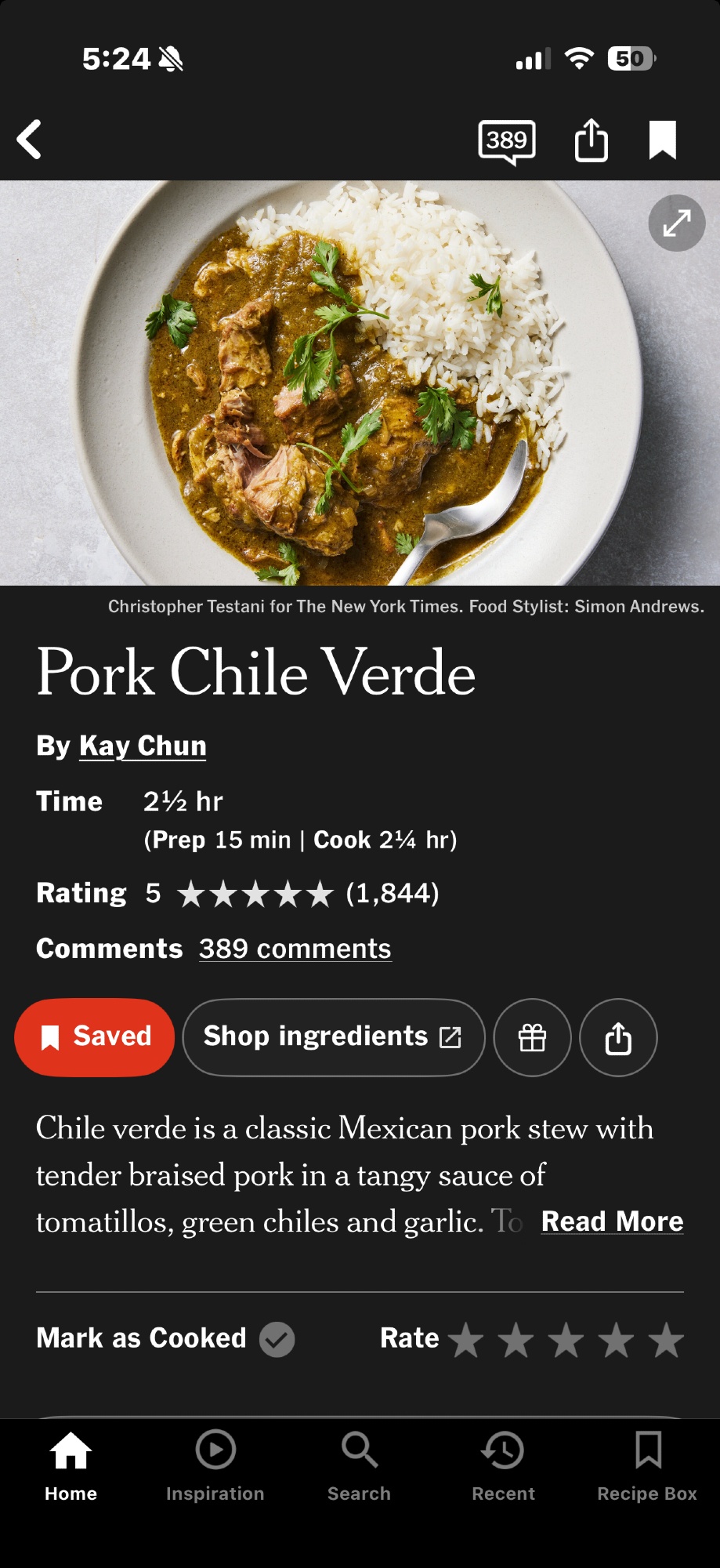Go to the Search tab

coord(359,1465)
